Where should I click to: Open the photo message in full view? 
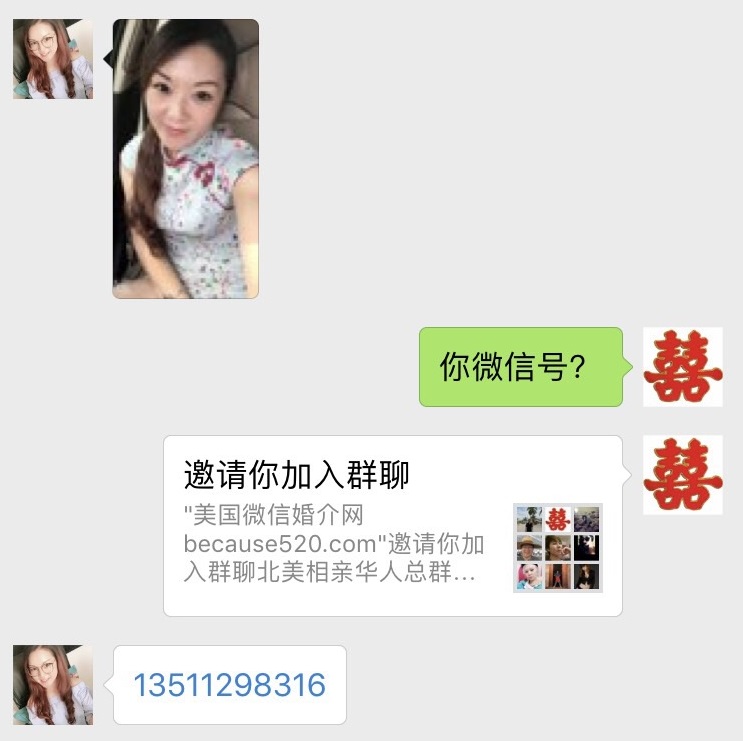coord(186,159)
